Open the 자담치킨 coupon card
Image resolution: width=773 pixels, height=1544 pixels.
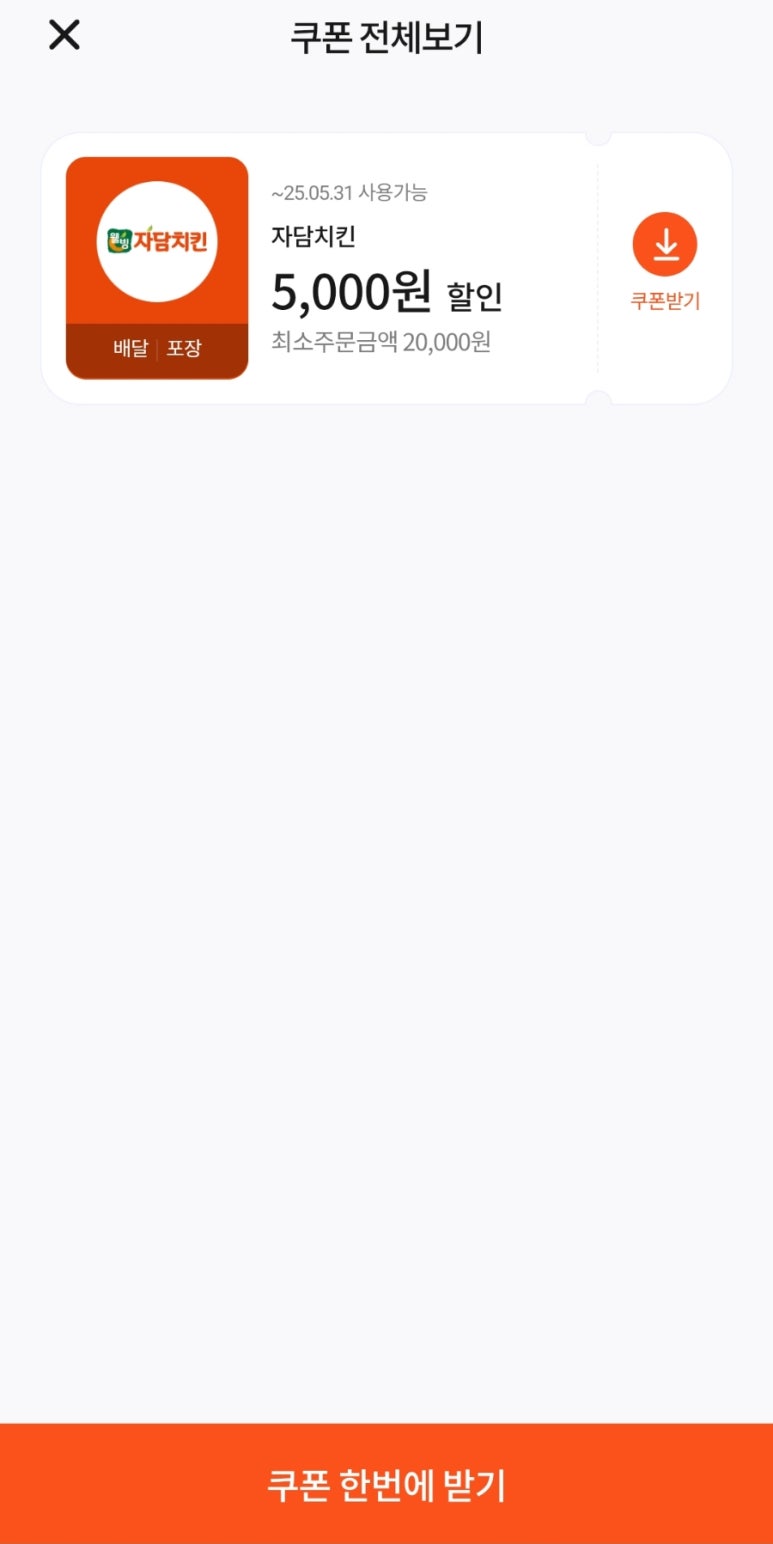pyautogui.click(x=400, y=270)
